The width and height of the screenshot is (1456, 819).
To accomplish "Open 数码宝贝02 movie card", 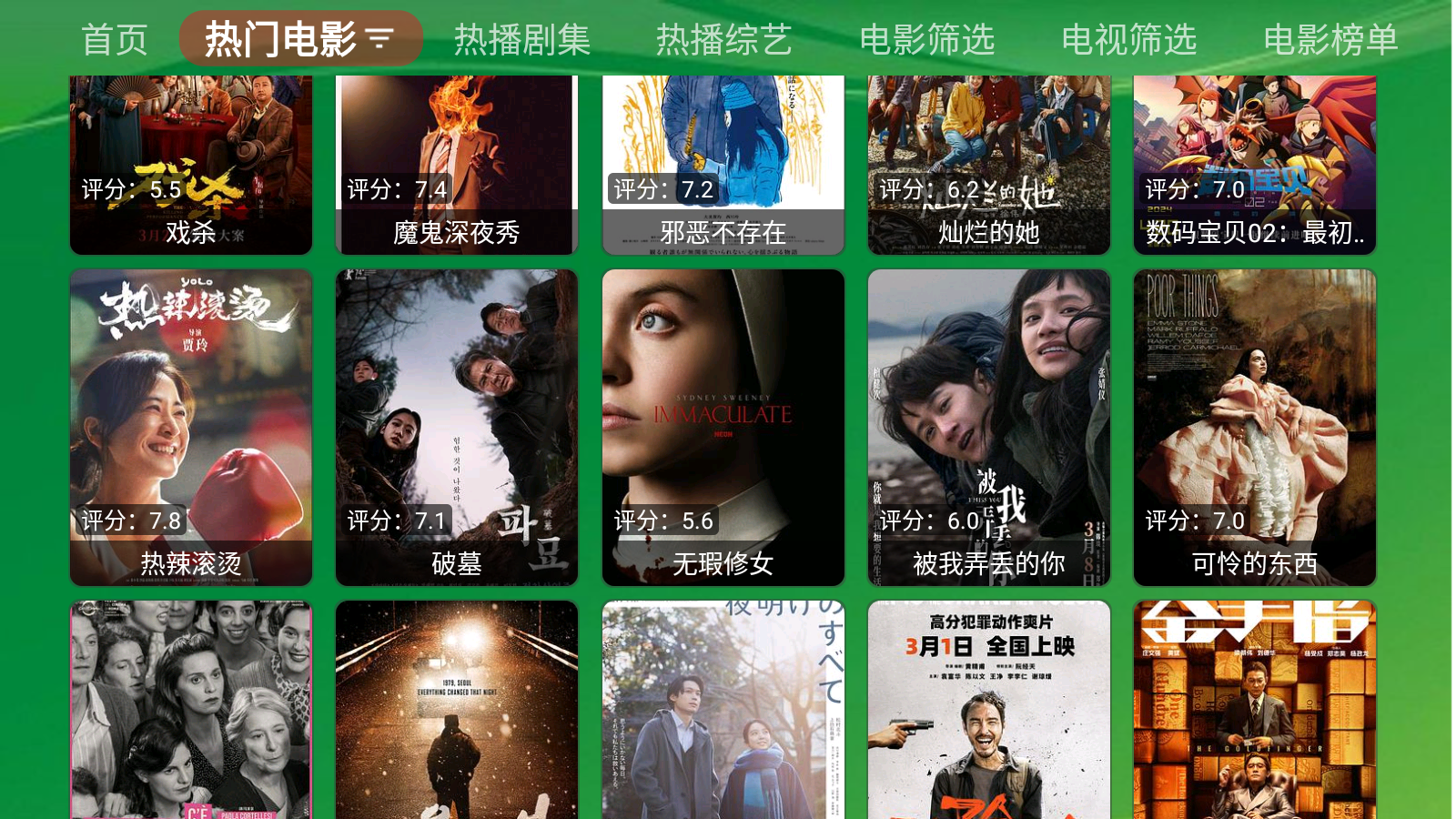I will [1255, 164].
